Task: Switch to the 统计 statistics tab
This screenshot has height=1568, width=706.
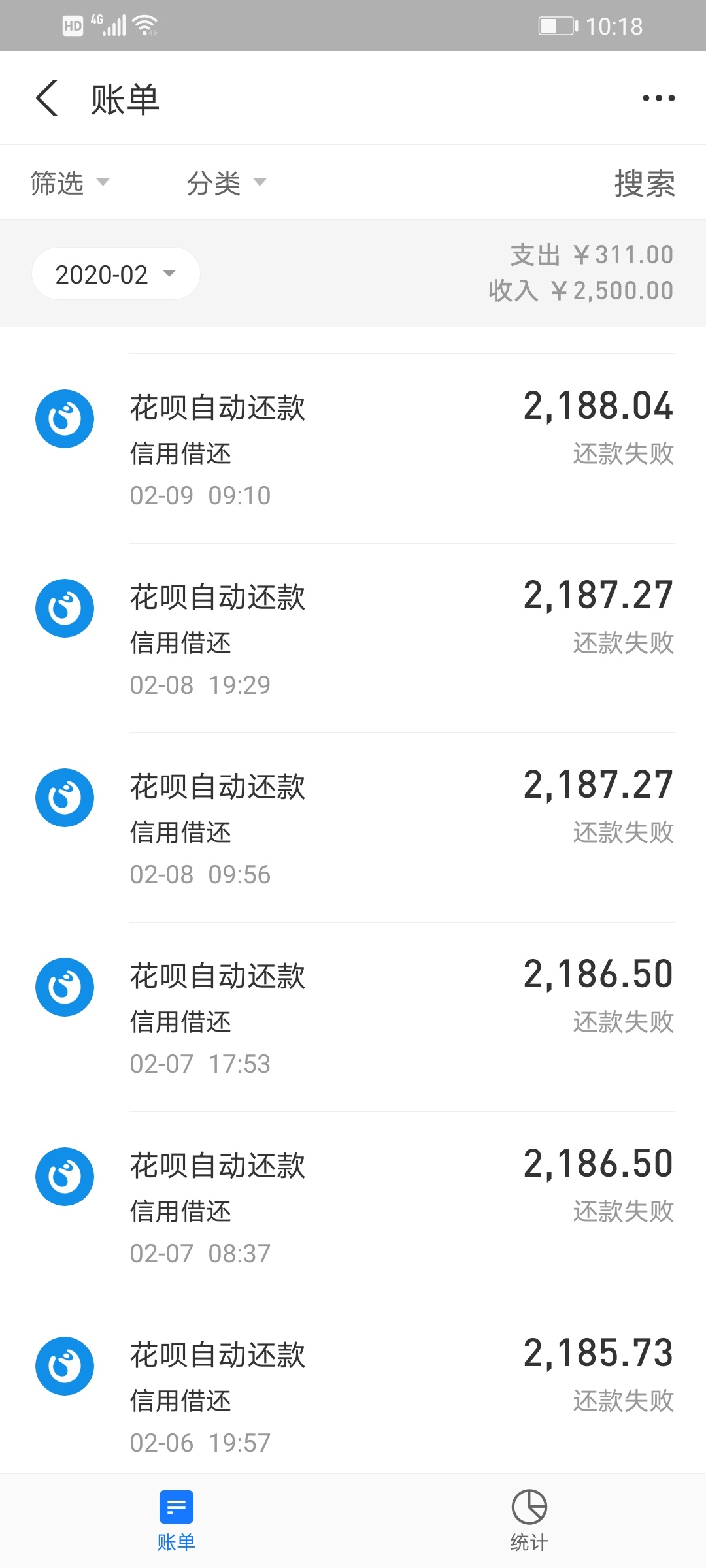Action: [x=529, y=1521]
